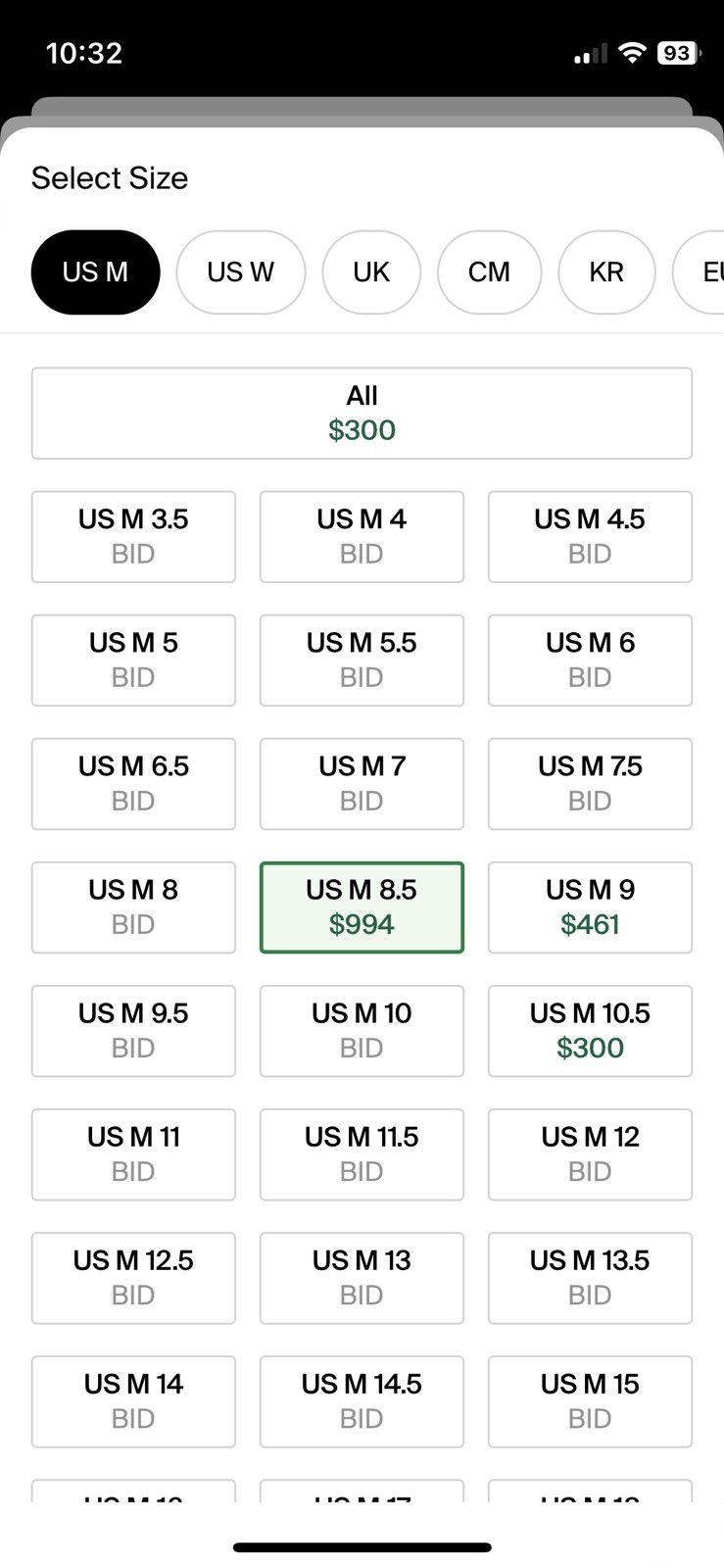Image resolution: width=724 pixels, height=1568 pixels.
Task: Tap size US M 7
Action: pos(362,784)
